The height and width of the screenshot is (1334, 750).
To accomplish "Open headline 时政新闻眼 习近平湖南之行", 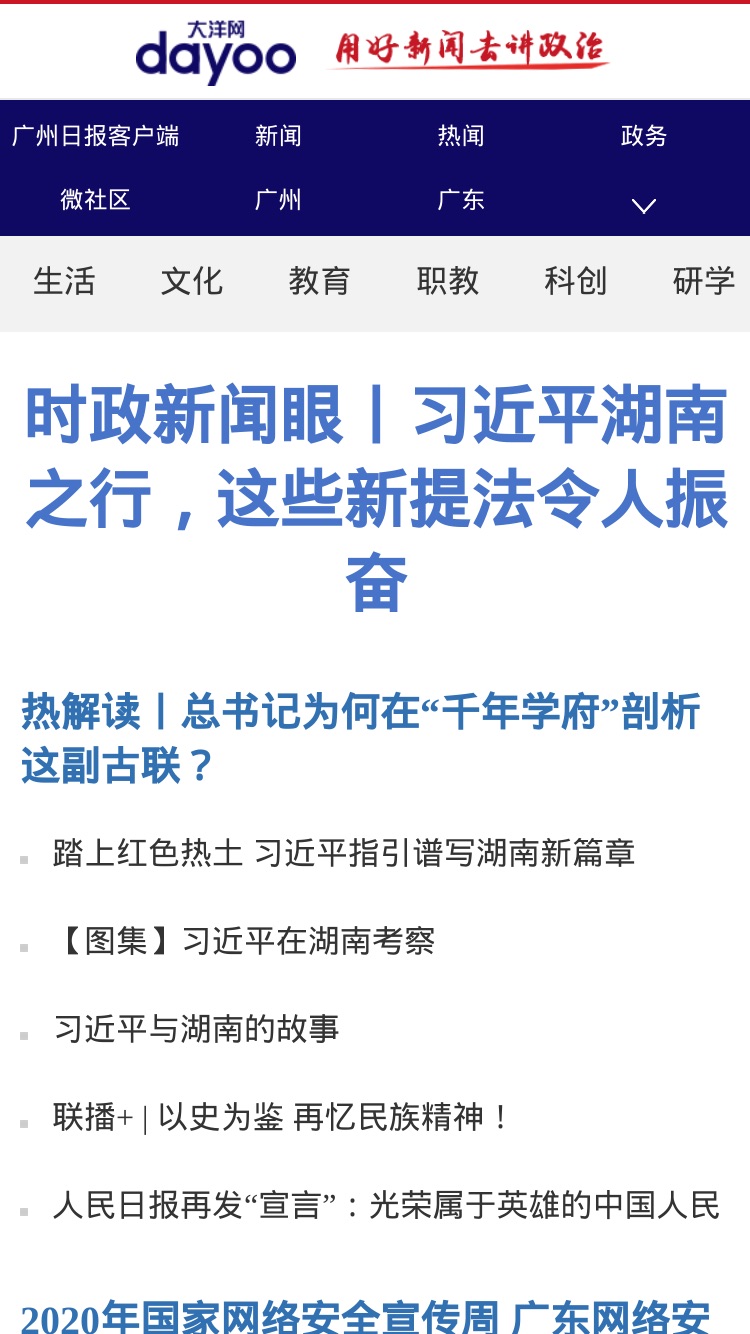I will (375, 499).
